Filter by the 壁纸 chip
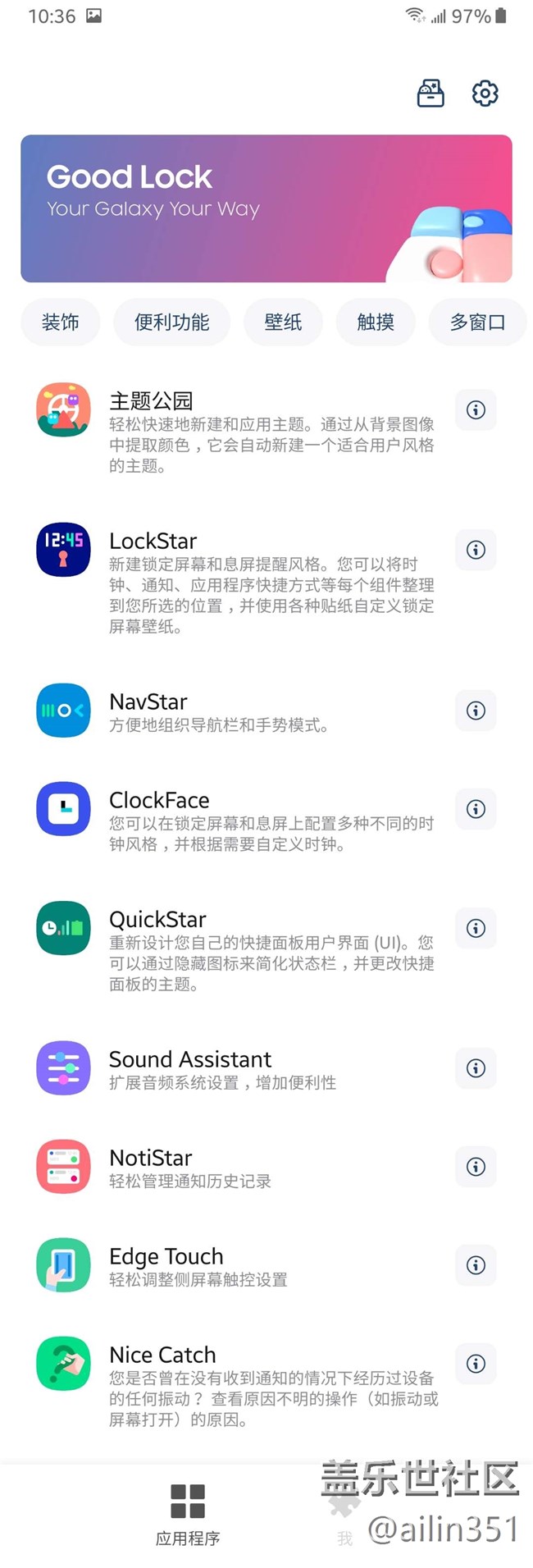The image size is (533, 1568). tap(283, 322)
